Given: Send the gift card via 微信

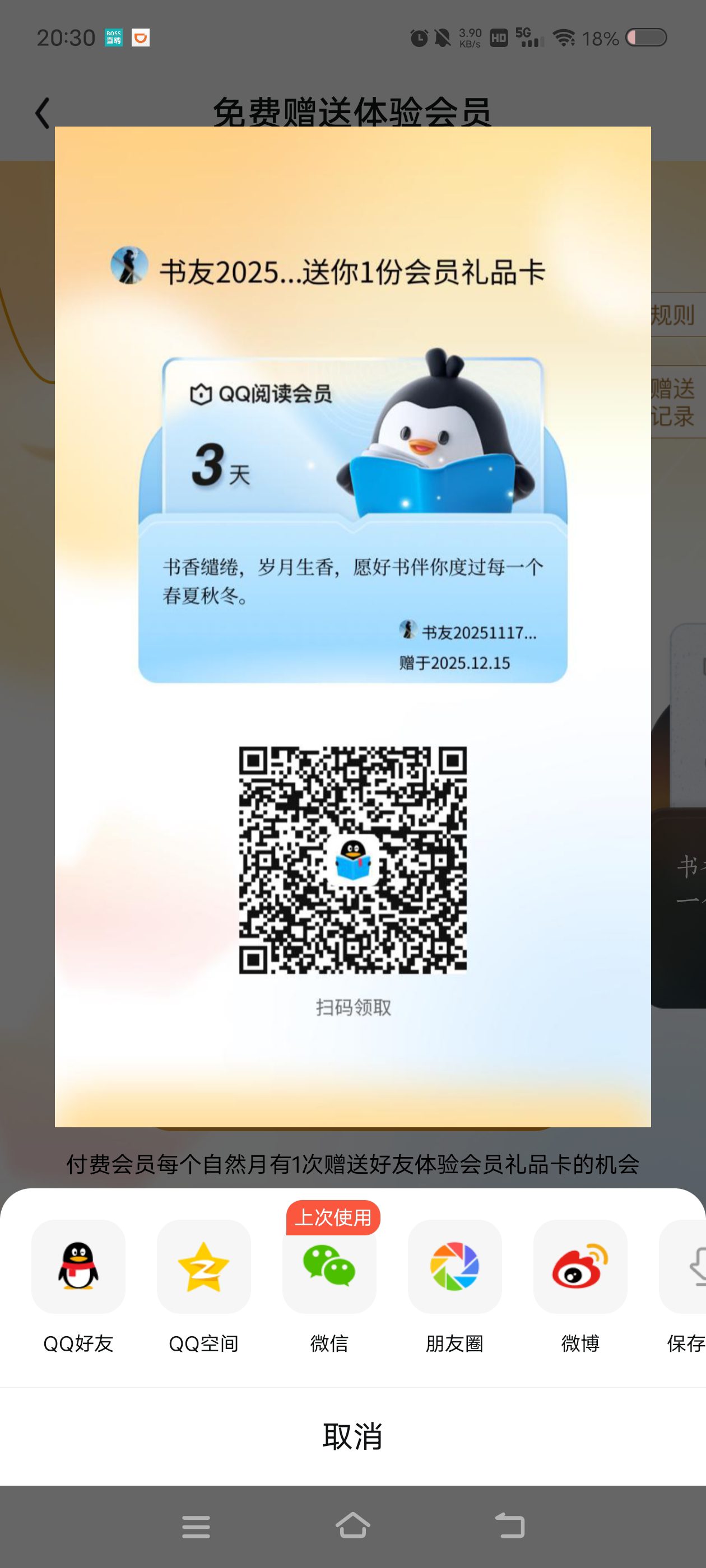Looking at the screenshot, I should click(x=329, y=1266).
